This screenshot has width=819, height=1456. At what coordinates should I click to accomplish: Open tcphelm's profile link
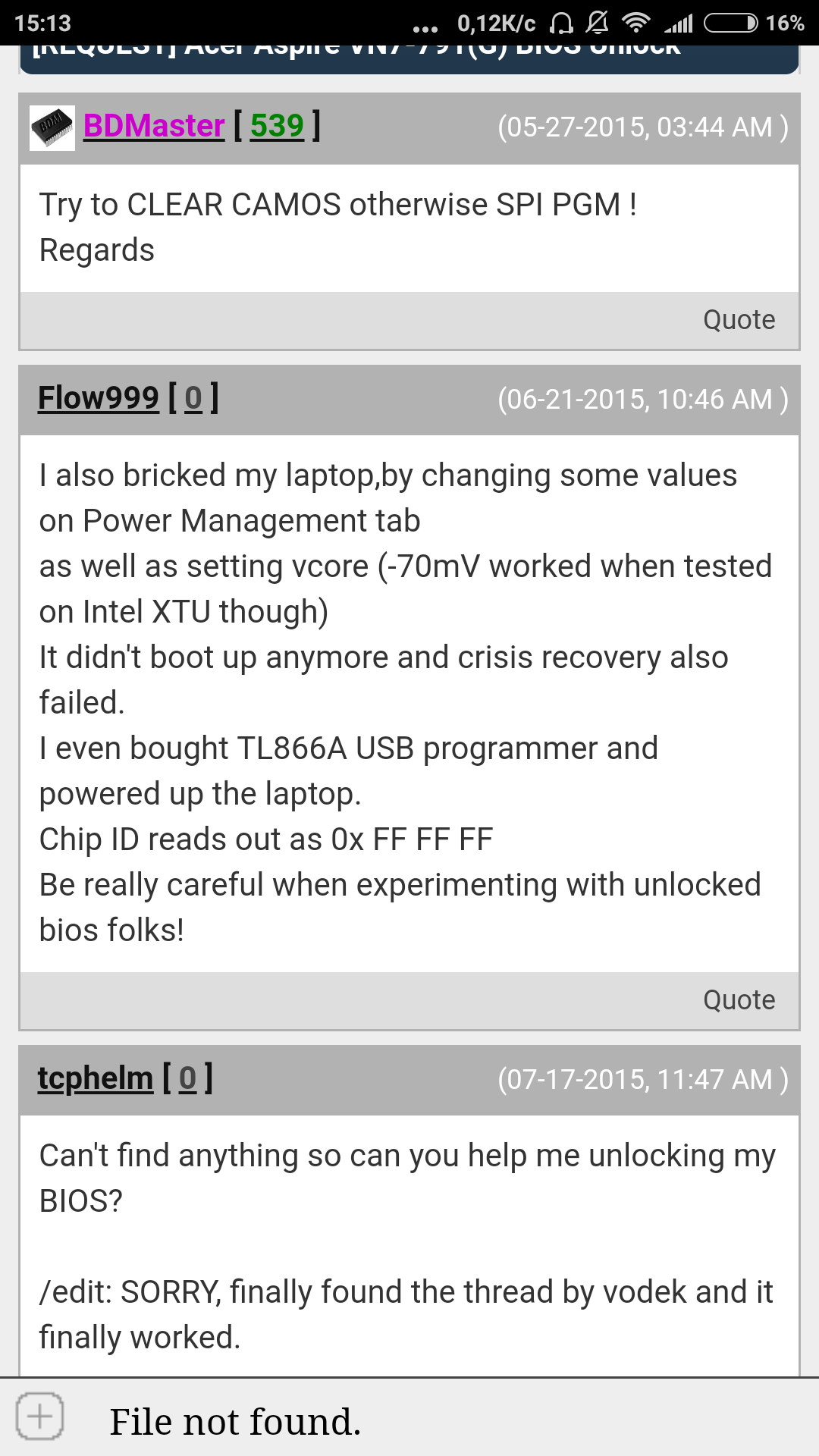pyautogui.click(x=96, y=1078)
